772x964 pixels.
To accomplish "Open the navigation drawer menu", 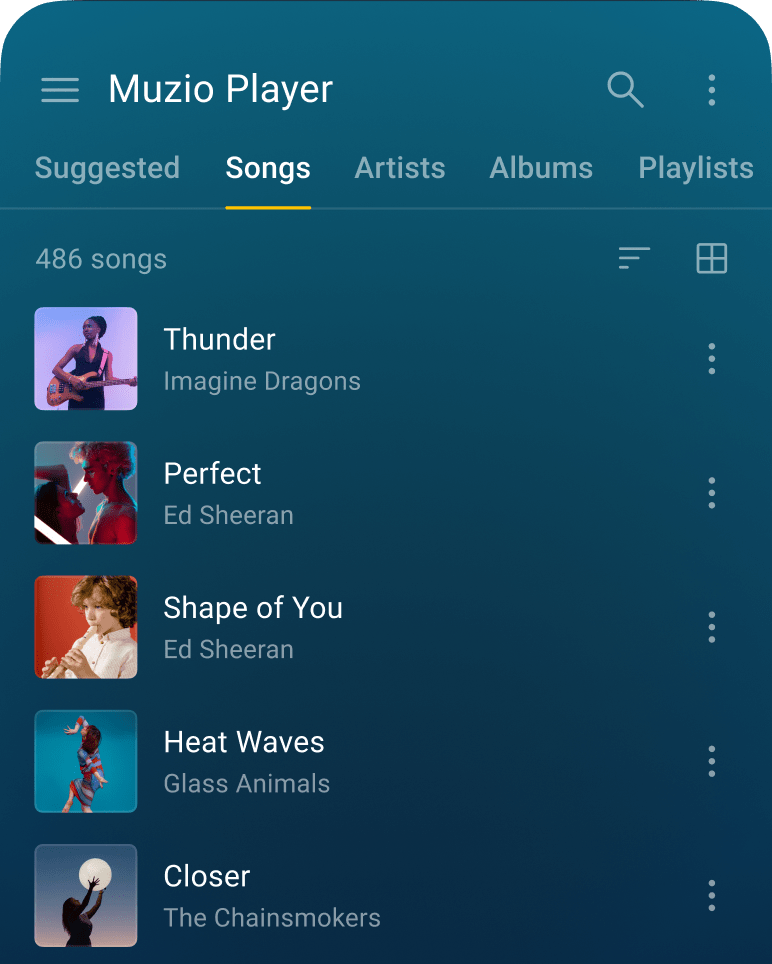I will click(60, 90).
